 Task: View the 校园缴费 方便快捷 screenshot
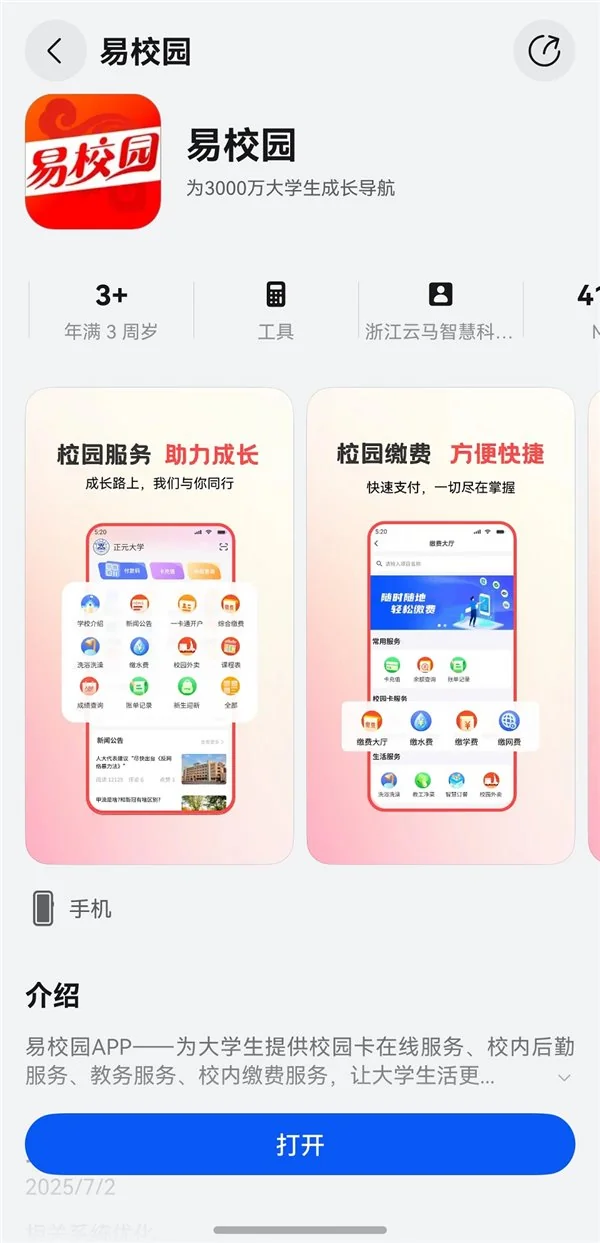(x=440, y=626)
